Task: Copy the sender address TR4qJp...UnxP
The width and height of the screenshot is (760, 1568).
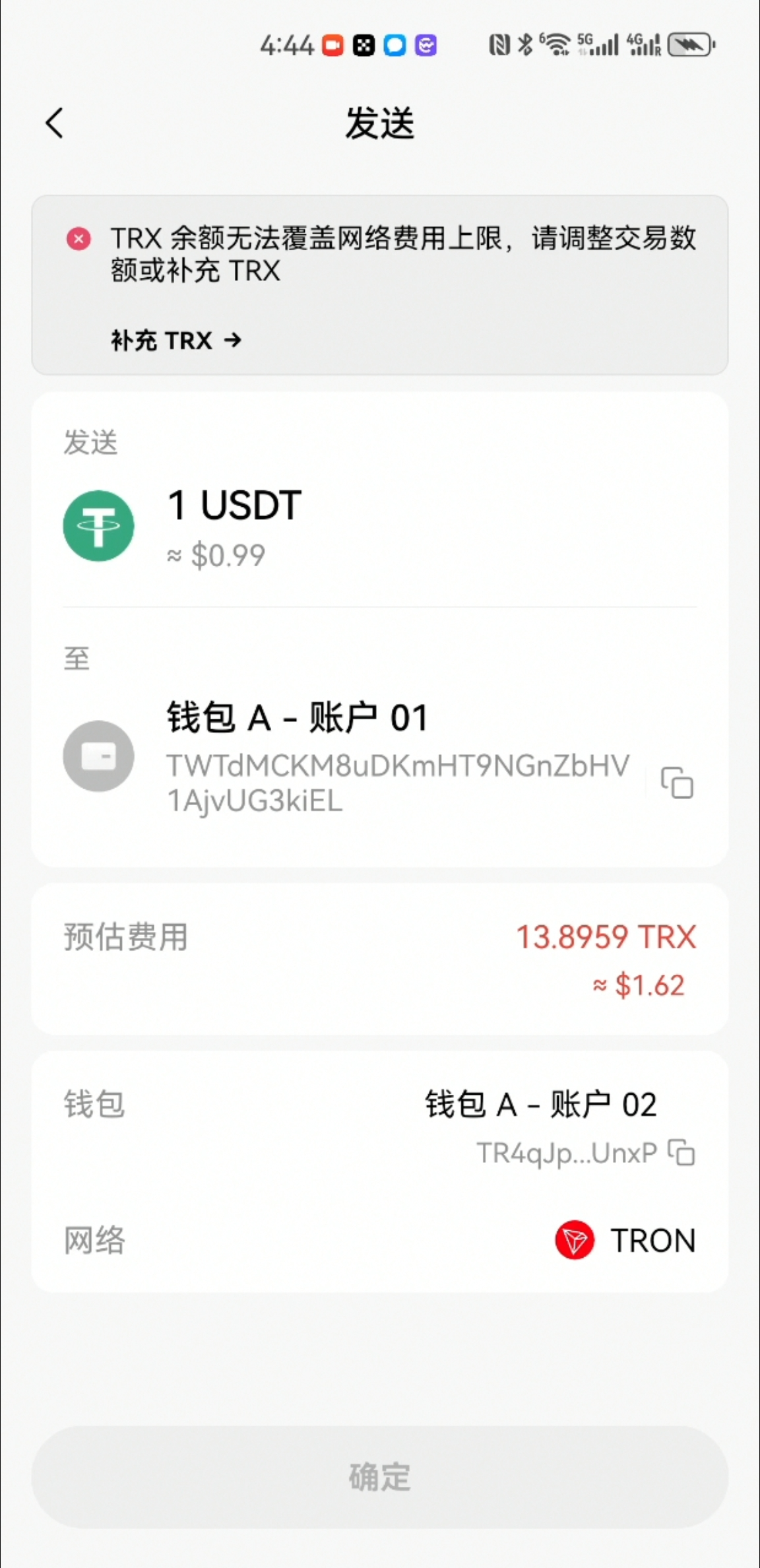Action: pos(683,1153)
